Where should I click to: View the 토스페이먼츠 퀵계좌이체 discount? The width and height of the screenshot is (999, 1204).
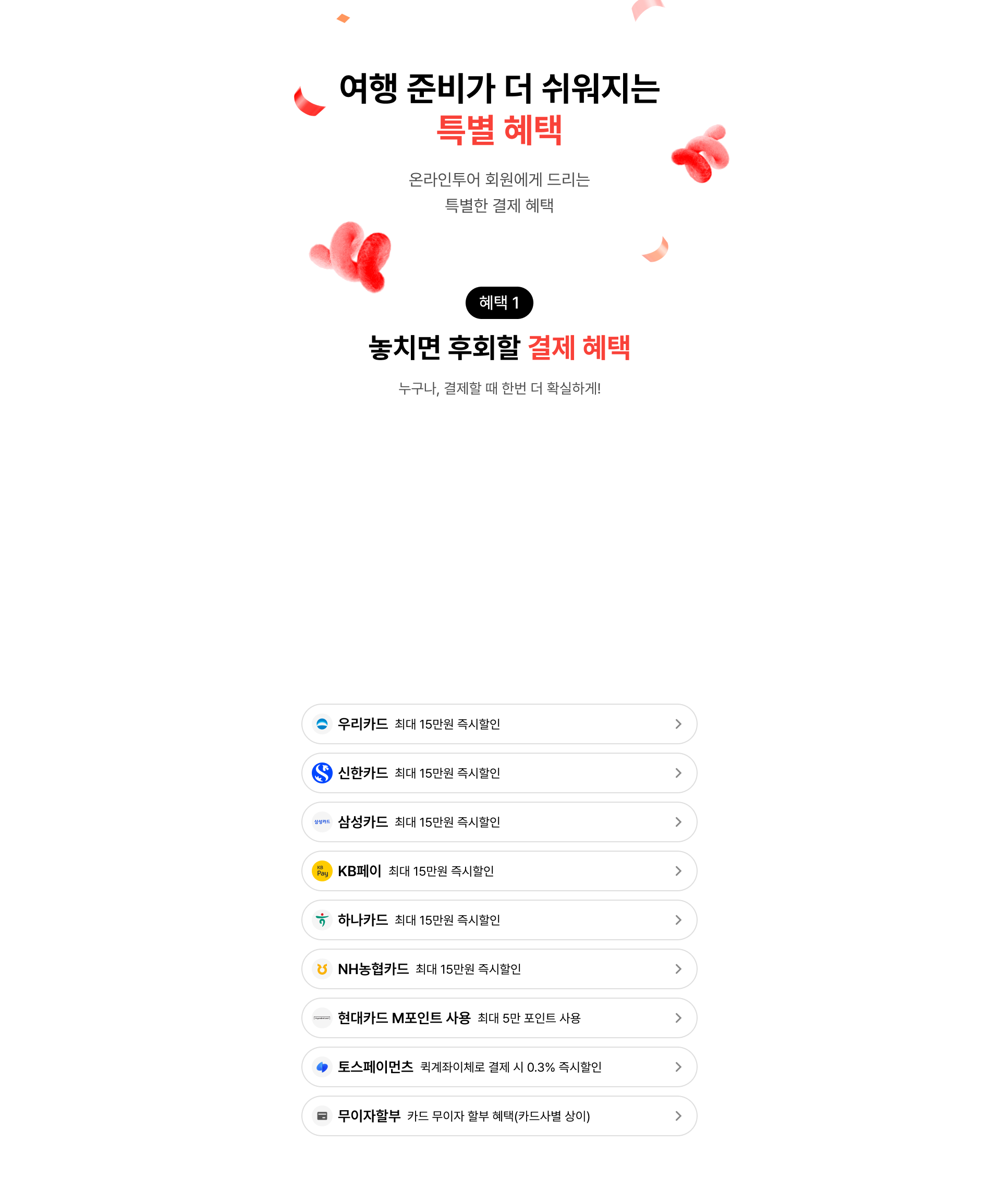pos(499,1067)
